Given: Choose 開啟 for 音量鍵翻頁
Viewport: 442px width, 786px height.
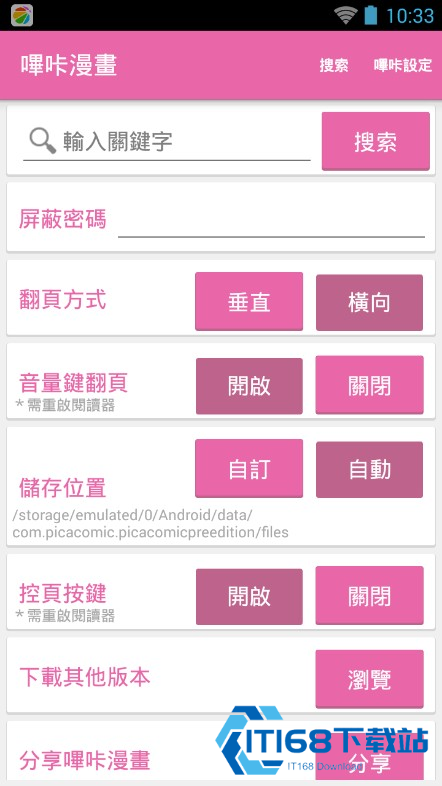Looking at the screenshot, I should coord(249,386).
